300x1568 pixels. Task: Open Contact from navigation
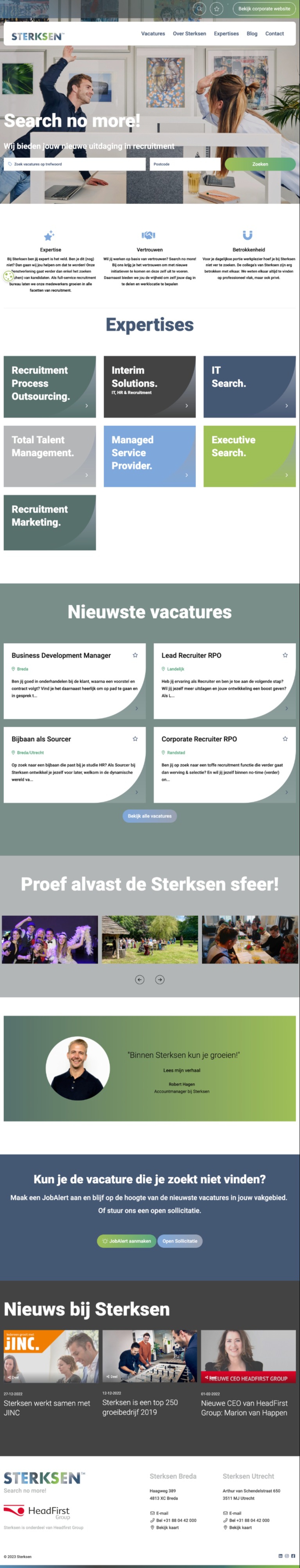pos(275,34)
